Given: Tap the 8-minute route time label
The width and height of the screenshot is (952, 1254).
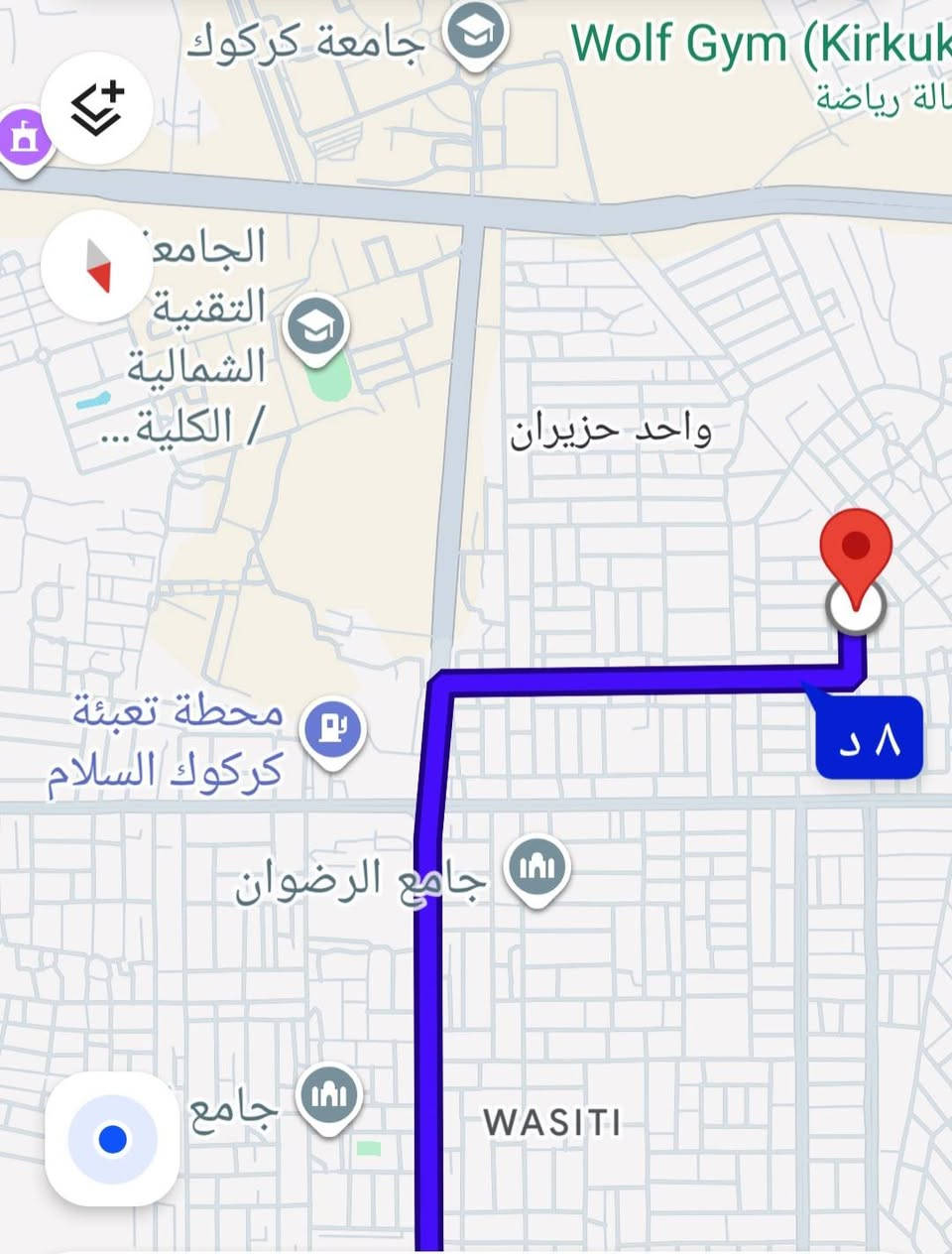Looking at the screenshot, I should click(x=870, y=738).
